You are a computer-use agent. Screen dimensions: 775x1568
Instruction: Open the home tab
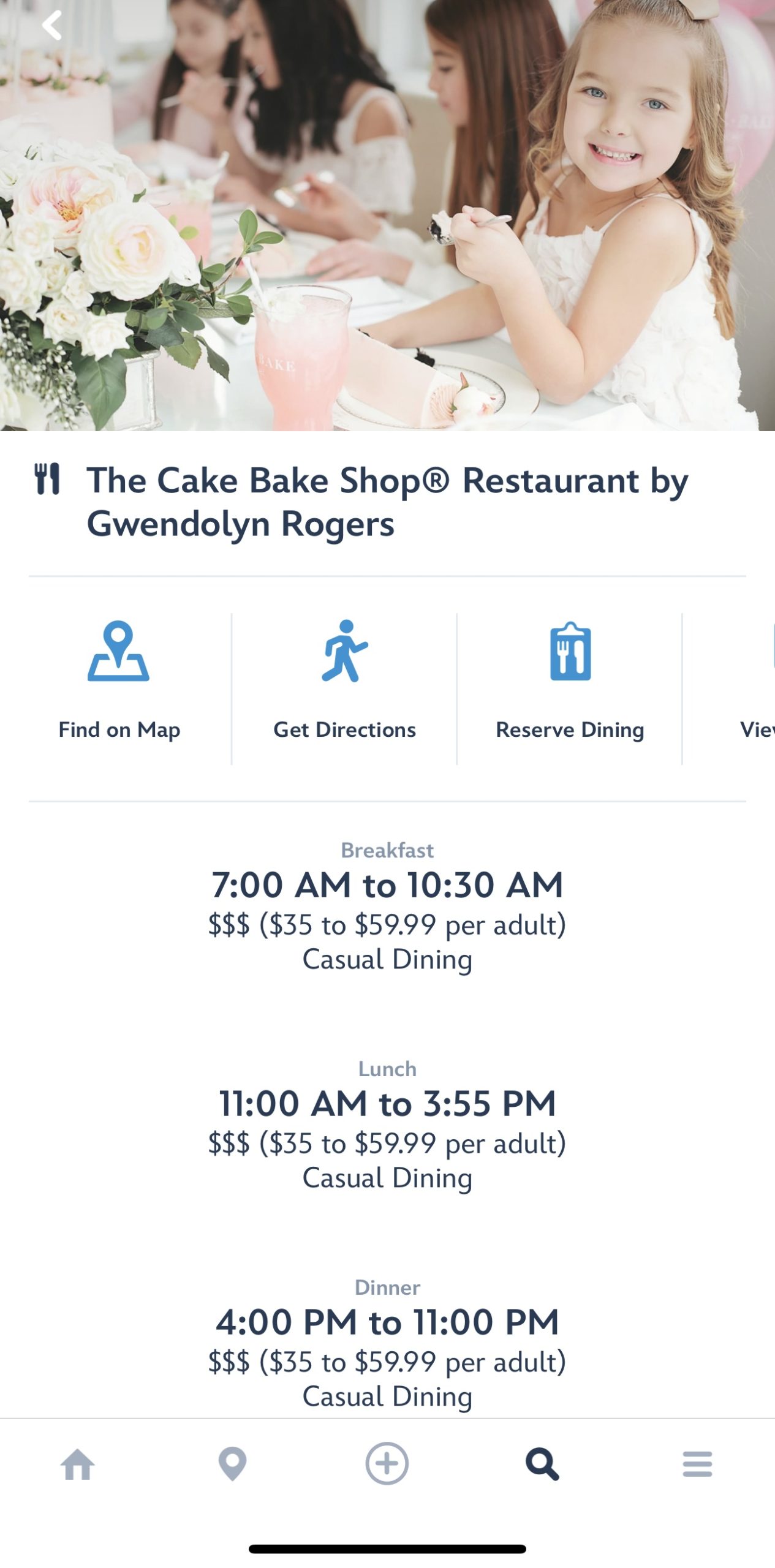tap(78, 1464)
